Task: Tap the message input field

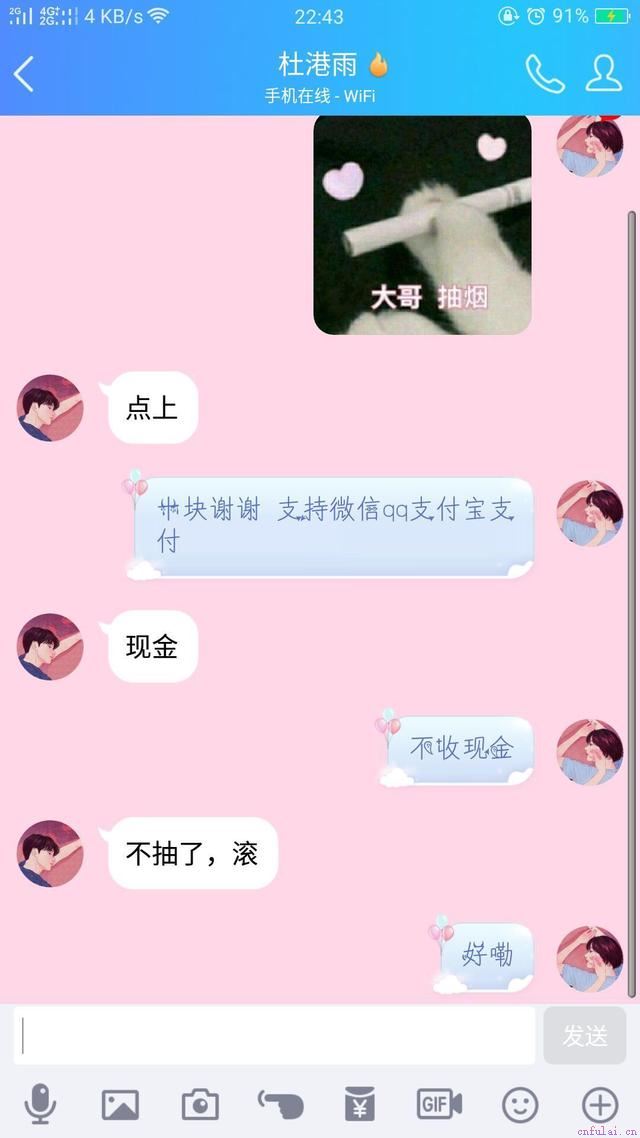Action: pyautogui.click(x=275, y=1036)
